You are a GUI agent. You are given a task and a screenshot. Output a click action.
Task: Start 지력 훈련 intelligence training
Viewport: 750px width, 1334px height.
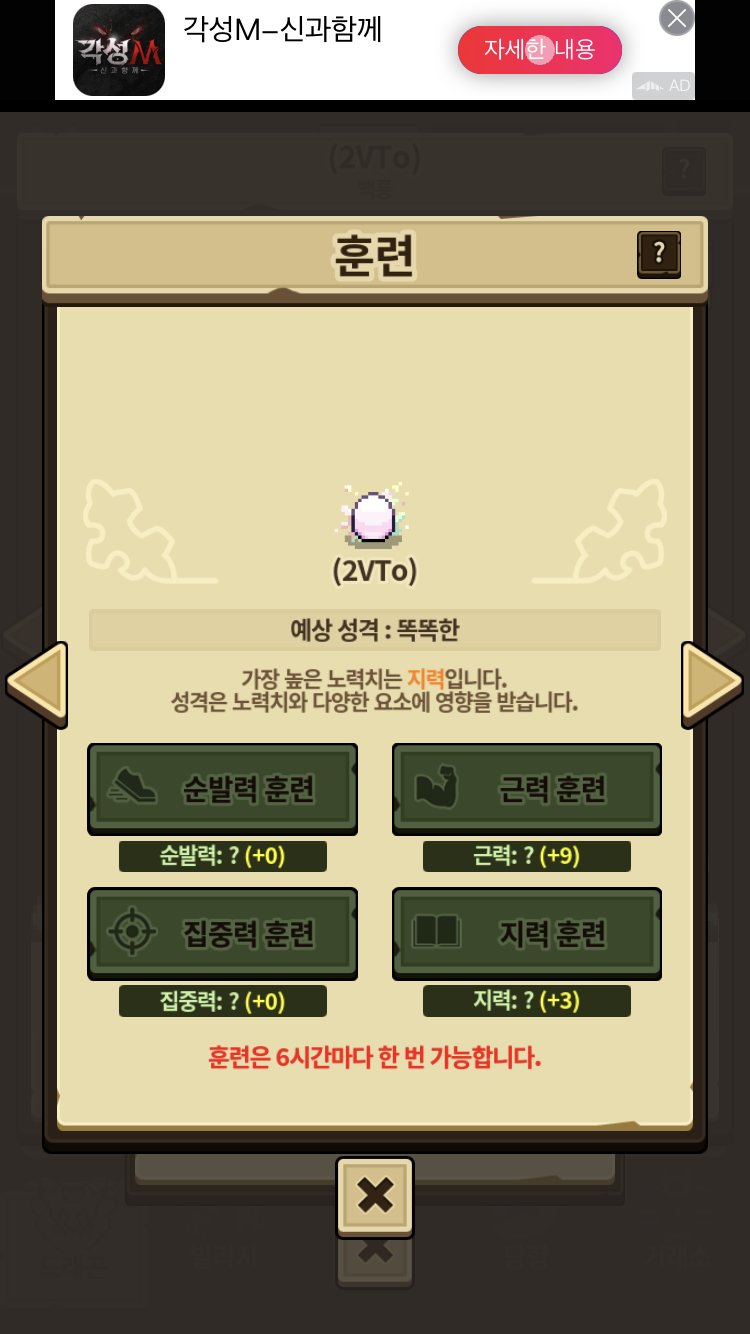tap(526, 932)
